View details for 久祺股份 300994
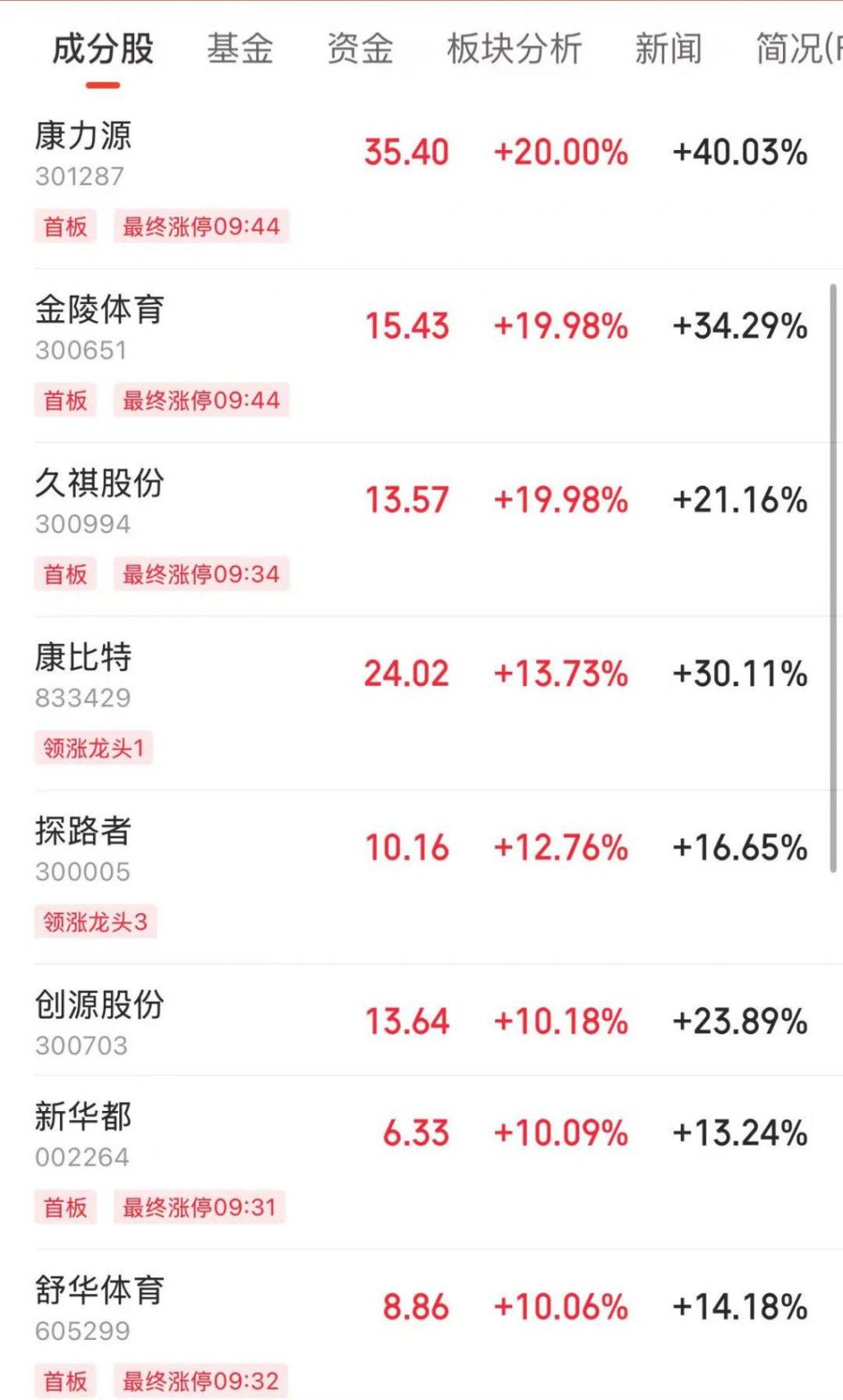The height and width of the screenshot is (1400, 843). click(421, 530)
